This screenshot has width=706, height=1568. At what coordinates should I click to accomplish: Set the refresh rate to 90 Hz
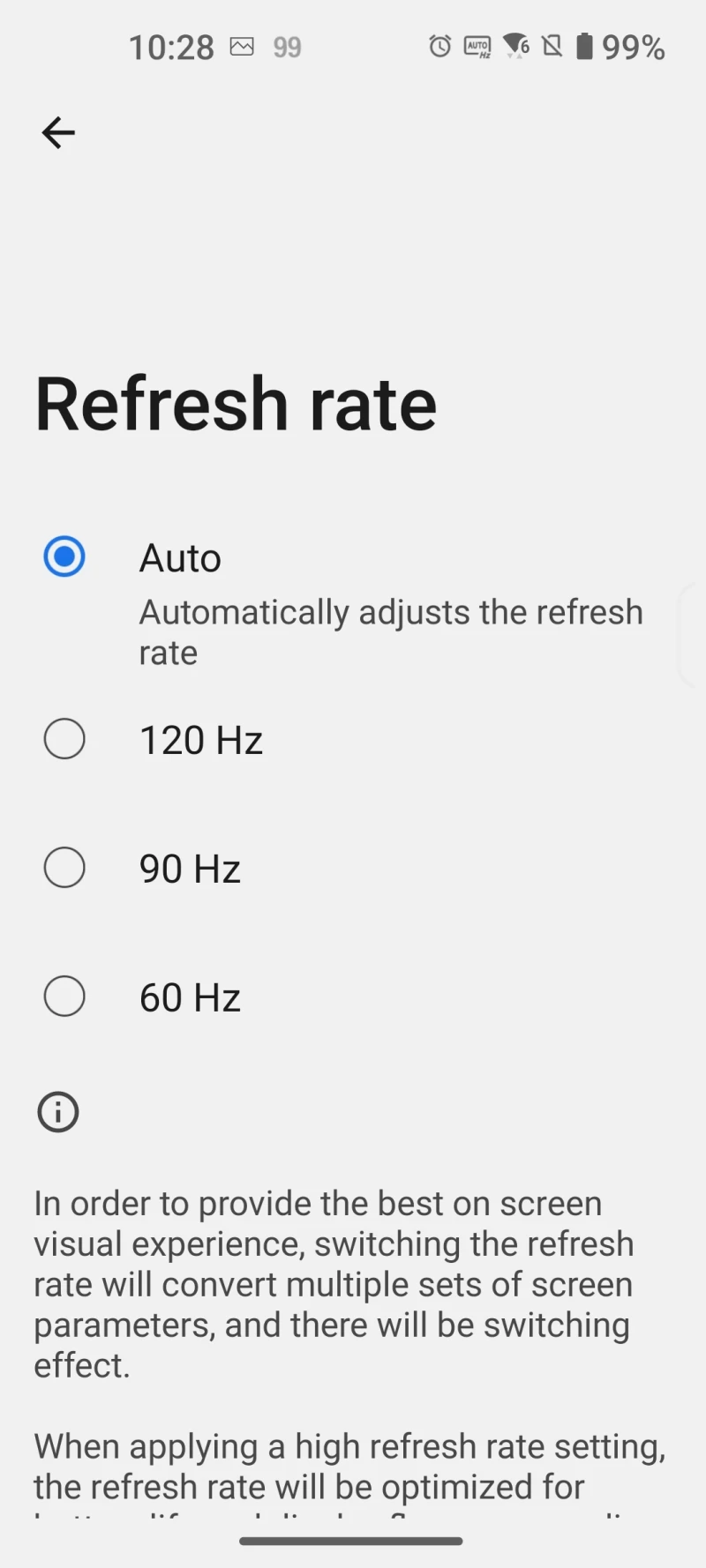pyautogui.click(x=64, y=868)
